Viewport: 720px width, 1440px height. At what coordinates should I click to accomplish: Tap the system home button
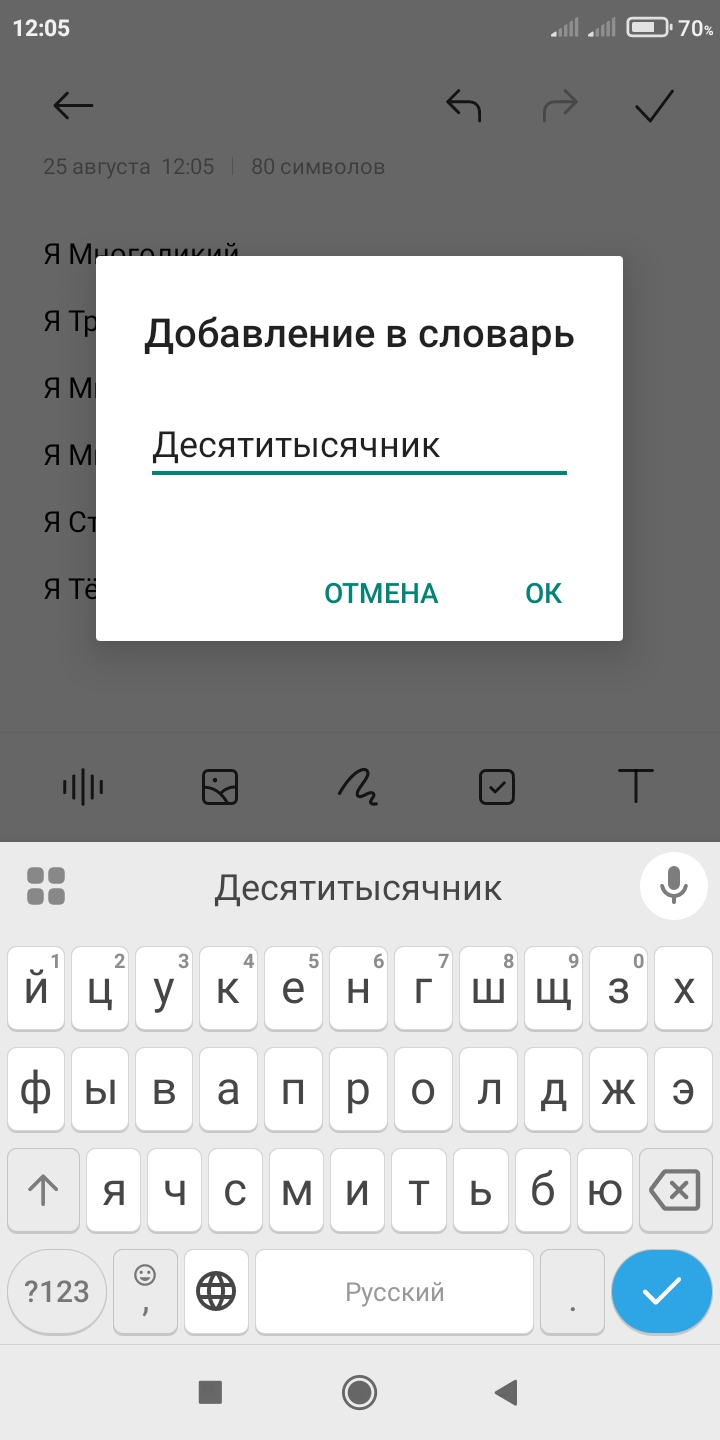tap(359, 1392)
